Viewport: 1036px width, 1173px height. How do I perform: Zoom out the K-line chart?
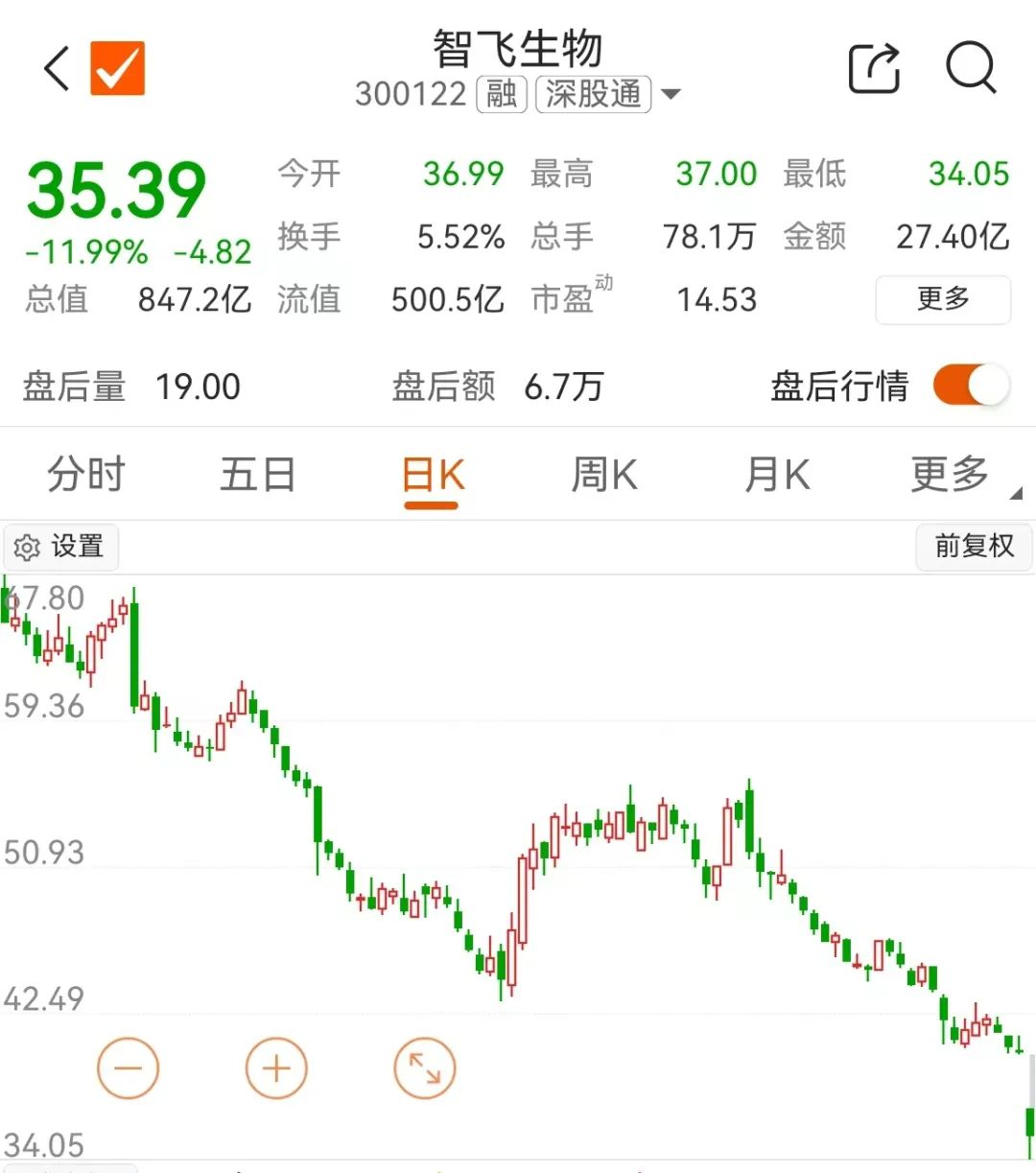pyautogui.click(x=128, y=1068)
